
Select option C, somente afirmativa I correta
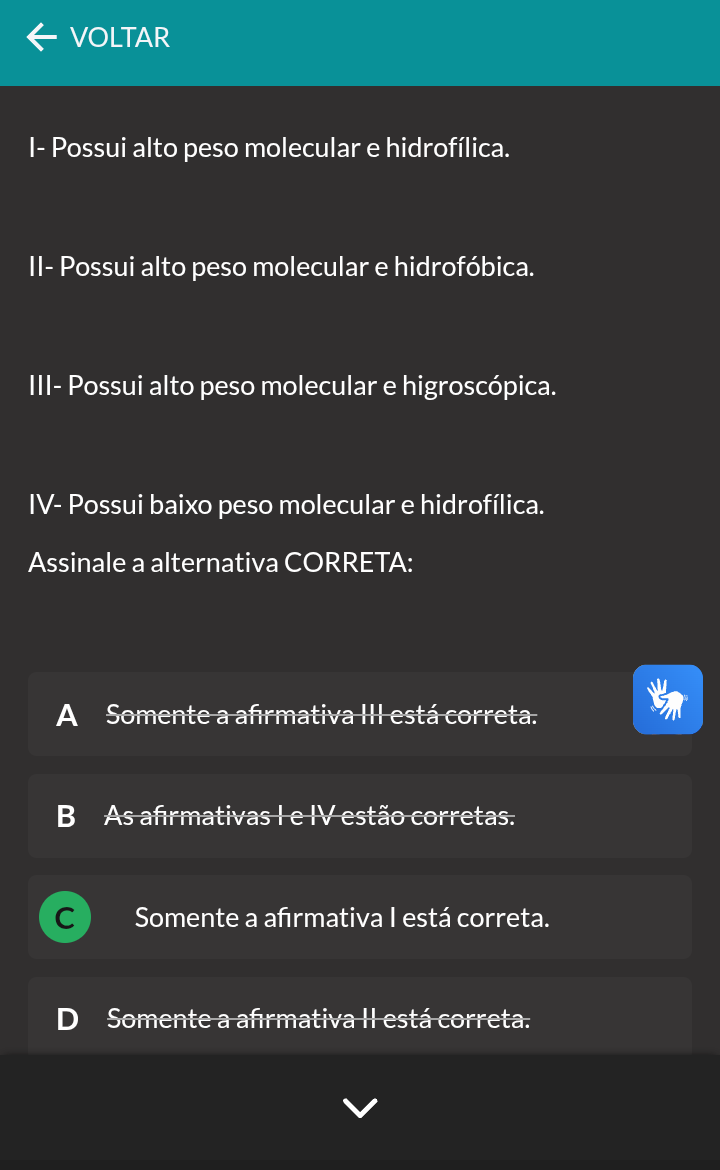(360, 917)
